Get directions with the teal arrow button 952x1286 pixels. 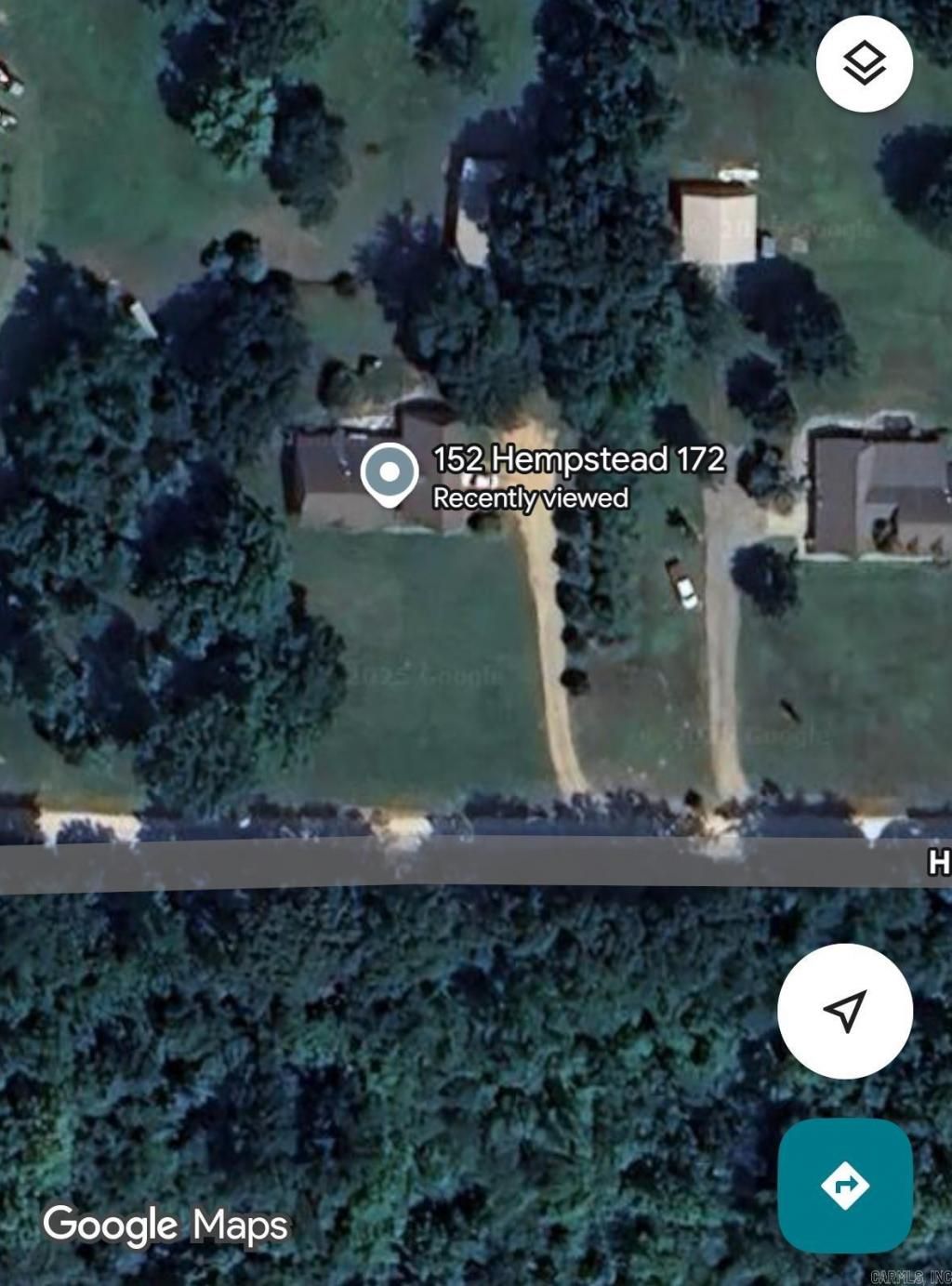[844, 1186]
